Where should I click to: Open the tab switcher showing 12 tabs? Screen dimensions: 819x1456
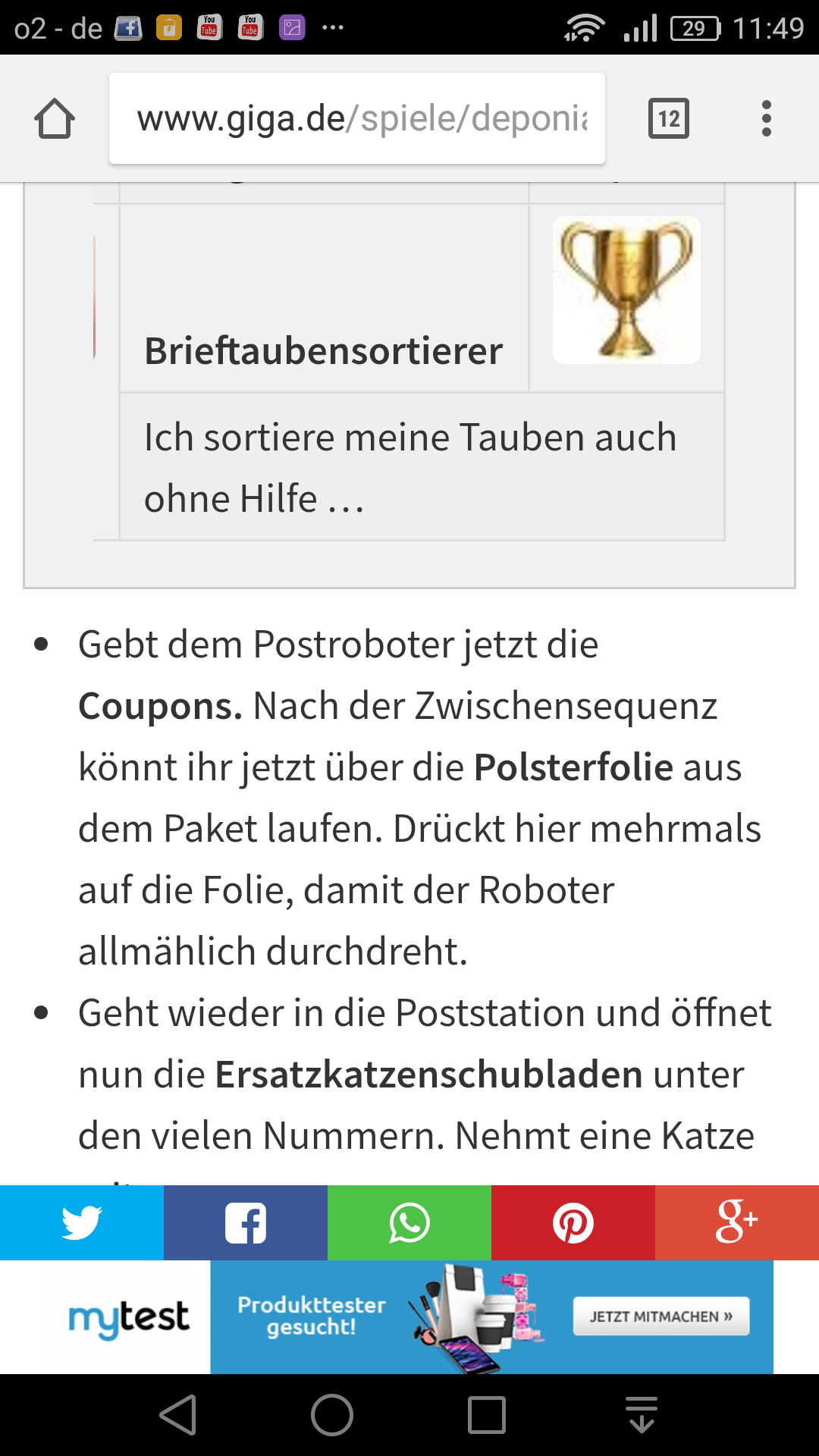coord(669,118)
